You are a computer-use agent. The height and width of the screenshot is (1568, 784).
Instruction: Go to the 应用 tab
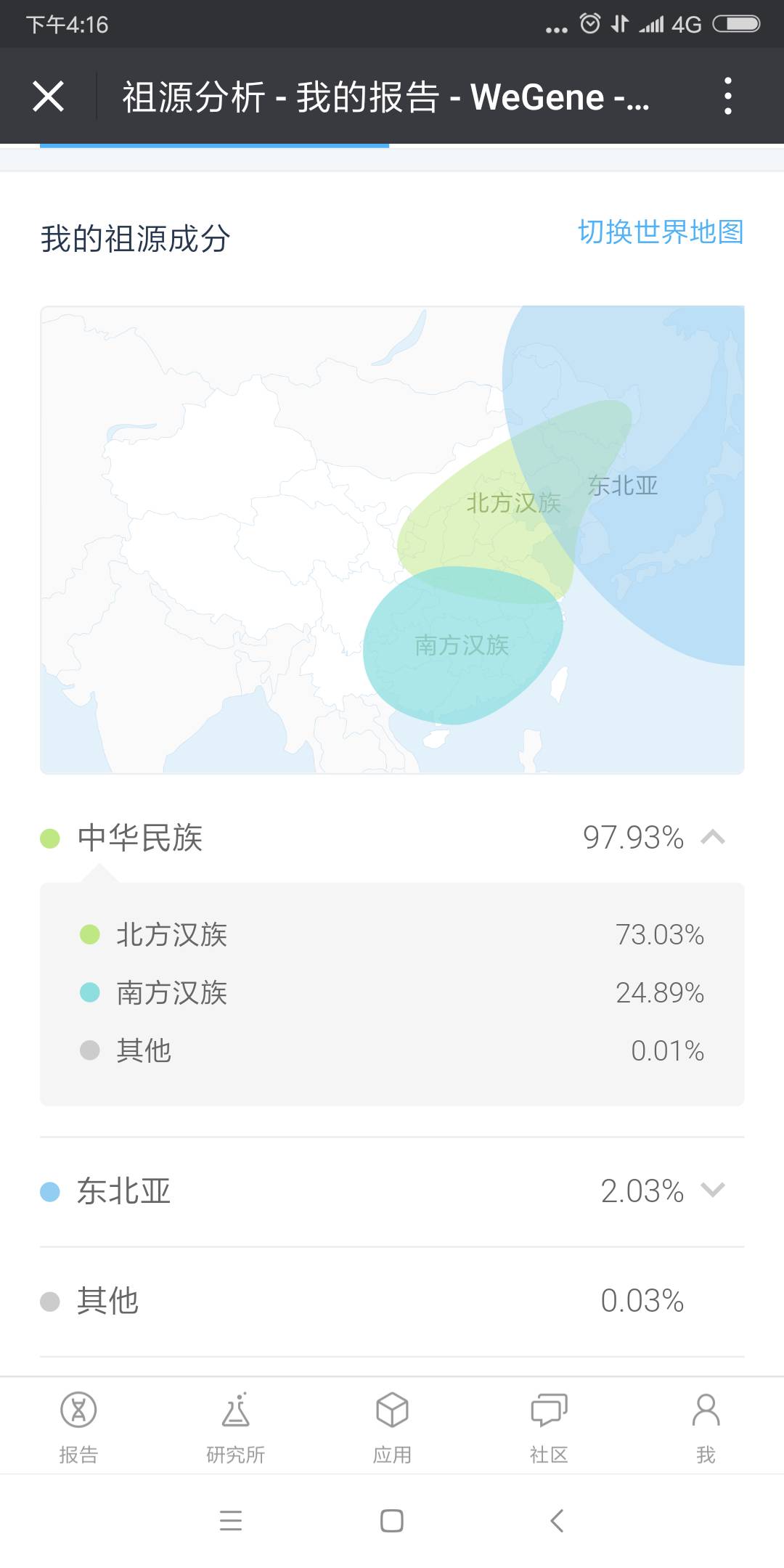pyautogui.click(x=392, y=1427)
